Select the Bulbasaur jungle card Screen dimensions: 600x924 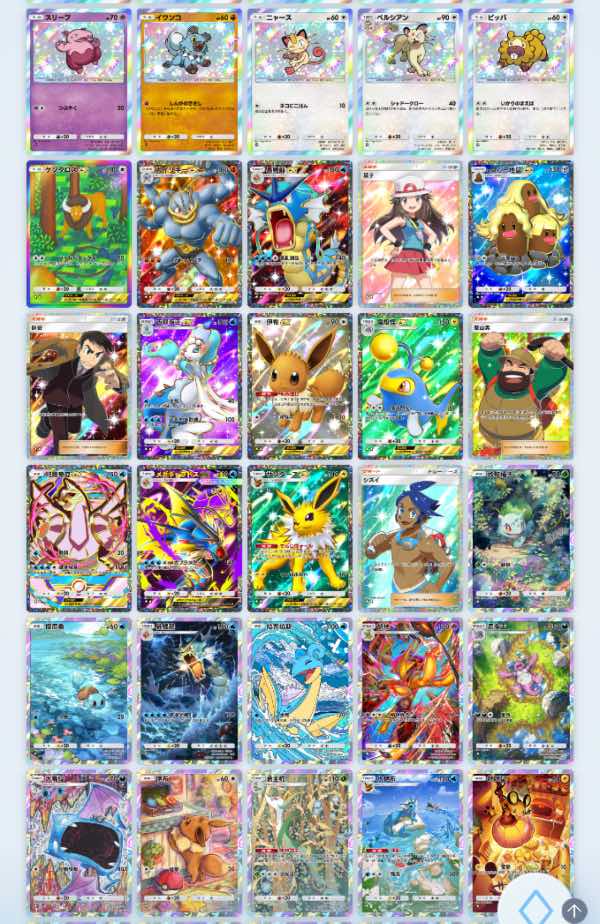(x=521, y=538)
